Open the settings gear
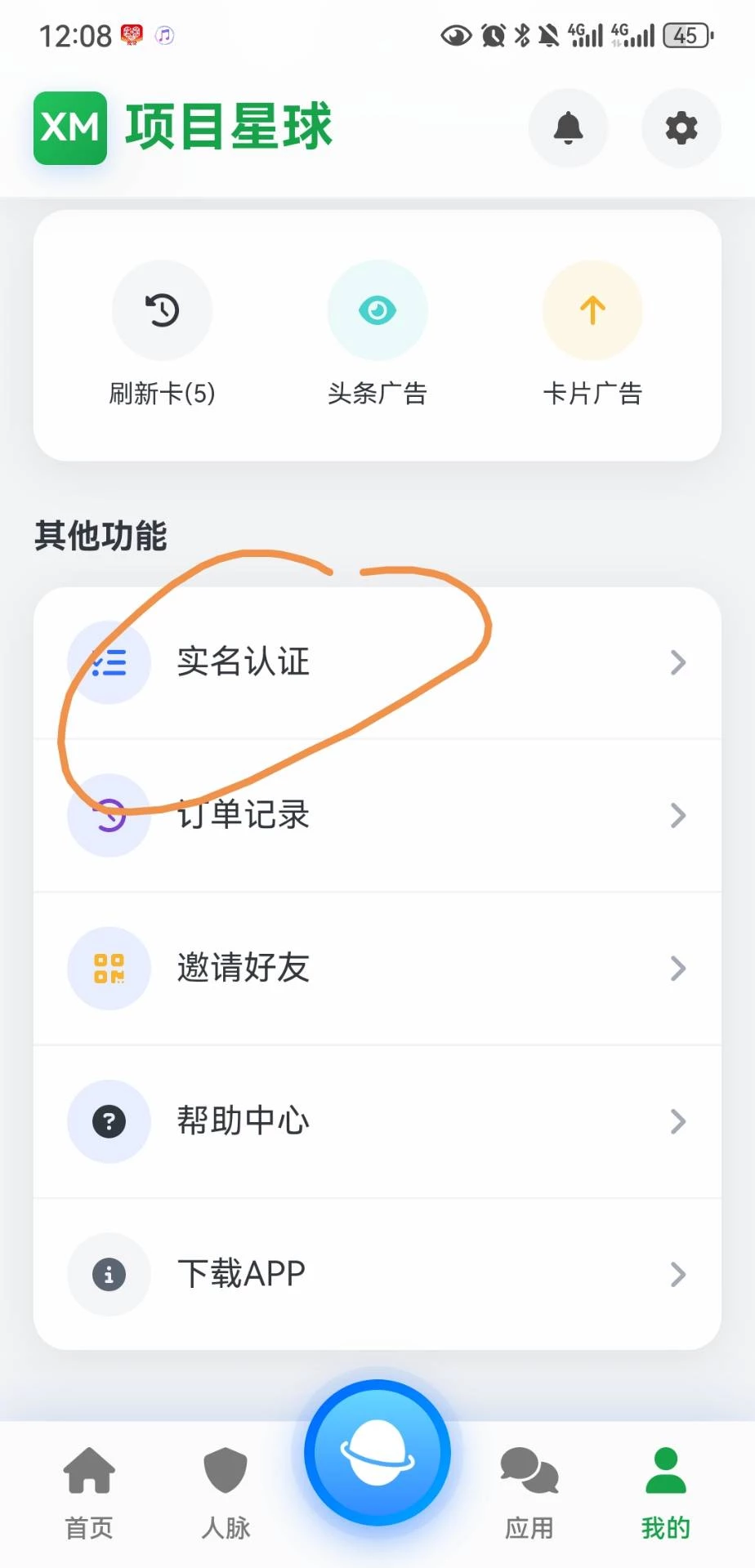The width and height of the screenshot is (755, 1568). [x=681, y=128]
